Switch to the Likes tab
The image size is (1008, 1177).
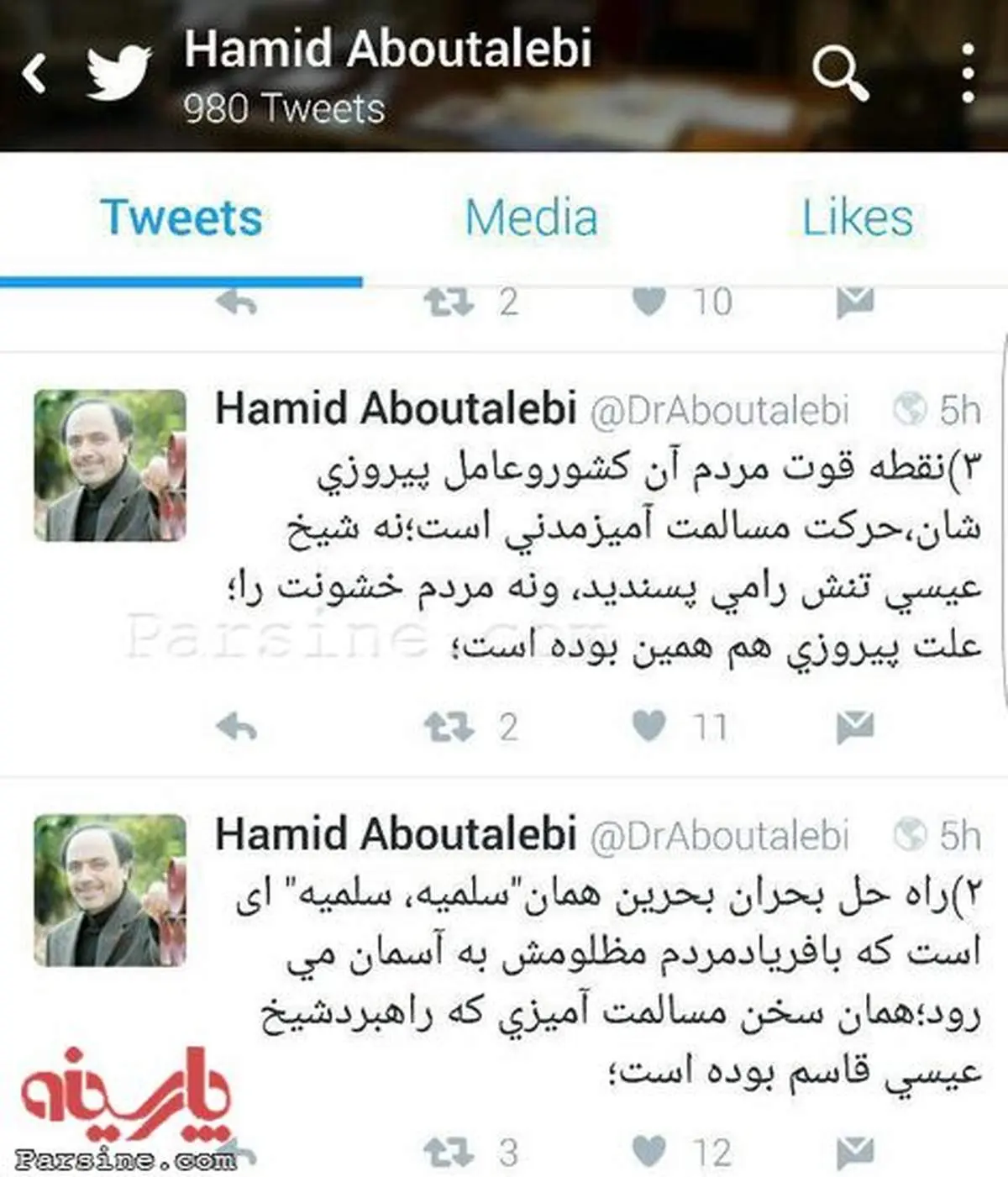tap(857, 218)
